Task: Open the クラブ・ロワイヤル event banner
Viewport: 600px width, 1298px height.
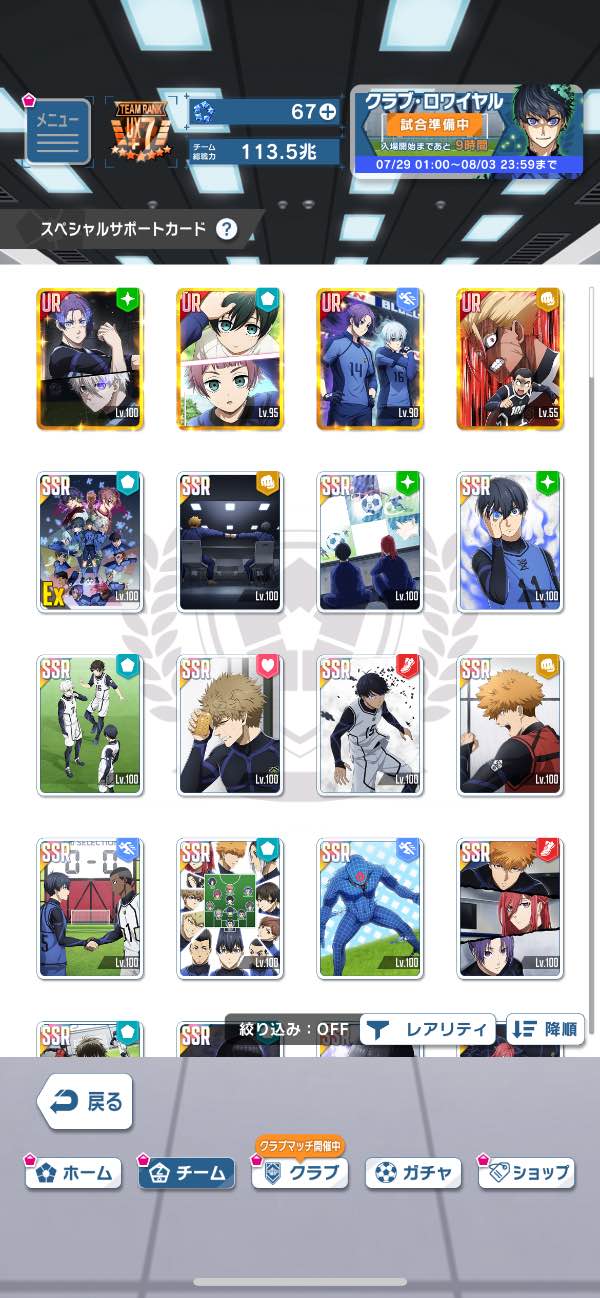Action: coord(466,130)
